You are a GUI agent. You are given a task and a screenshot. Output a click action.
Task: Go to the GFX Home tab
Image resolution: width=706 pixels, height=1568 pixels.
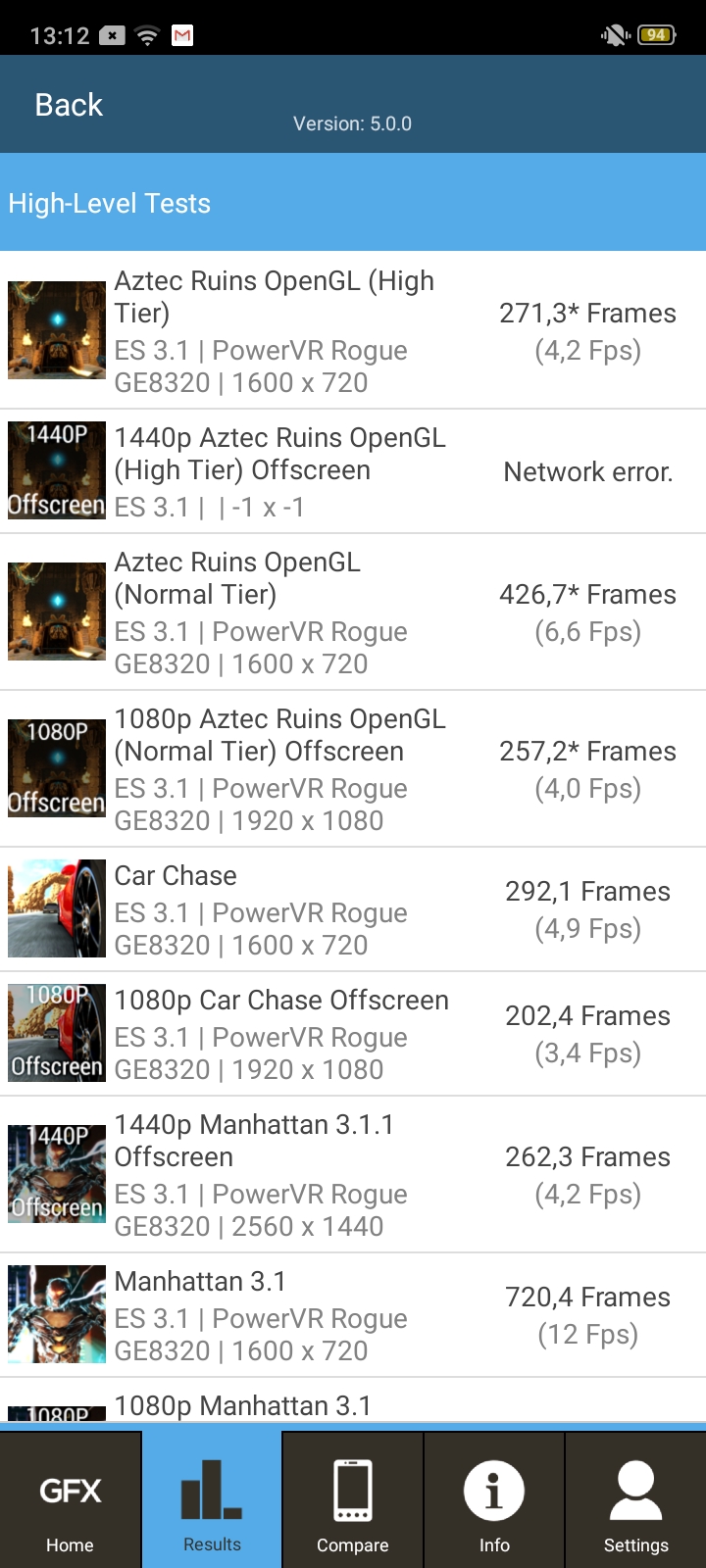[71, 1500]
